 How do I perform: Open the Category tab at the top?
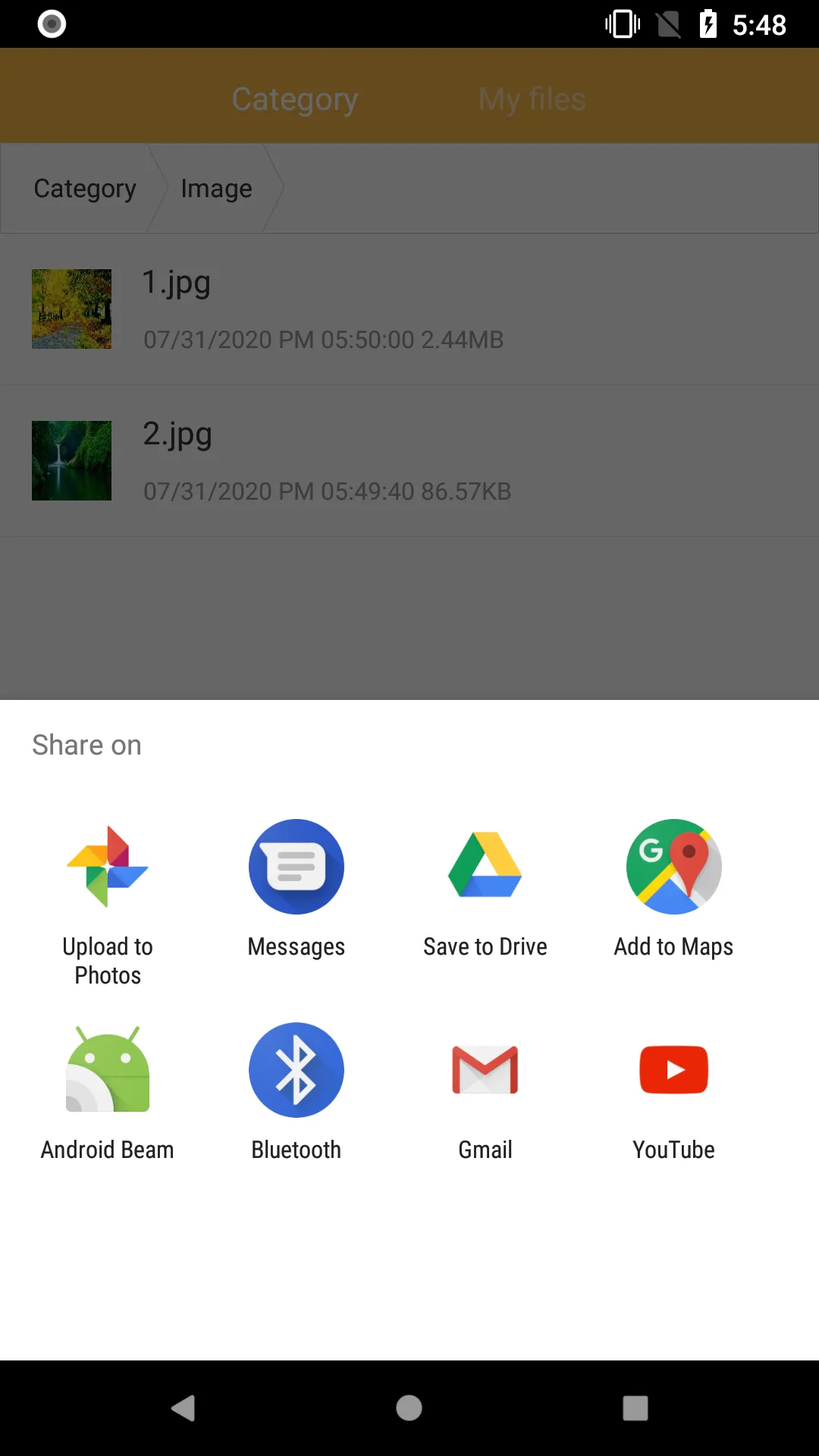[294, 98]
